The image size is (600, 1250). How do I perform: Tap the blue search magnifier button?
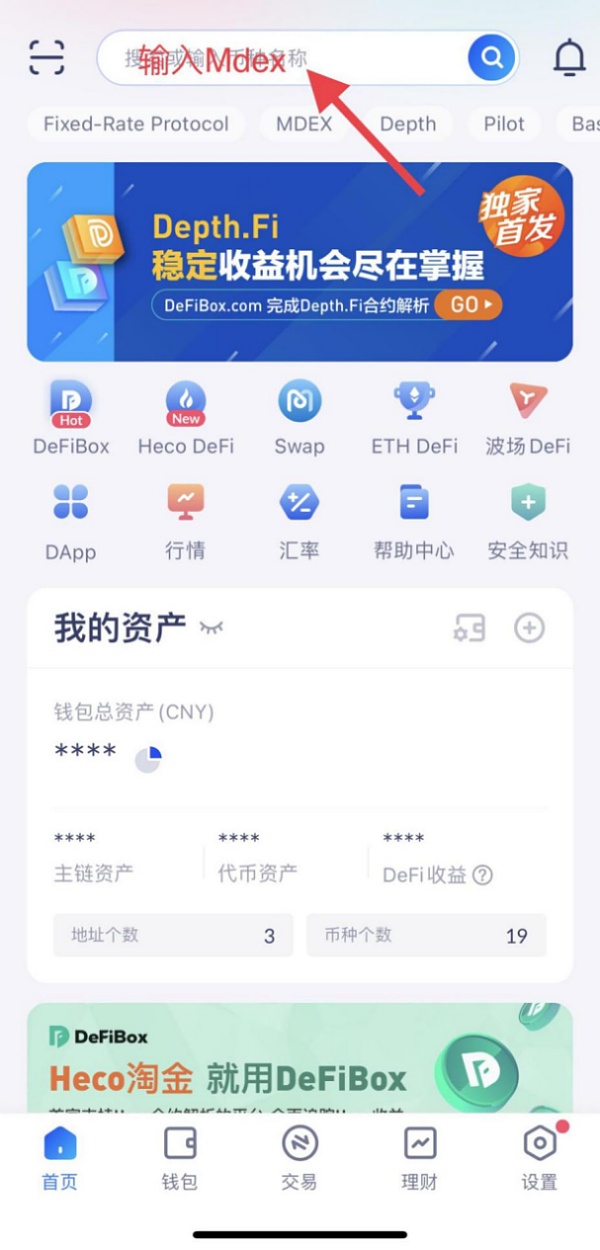pyautogui.click(x=491, y=59)
